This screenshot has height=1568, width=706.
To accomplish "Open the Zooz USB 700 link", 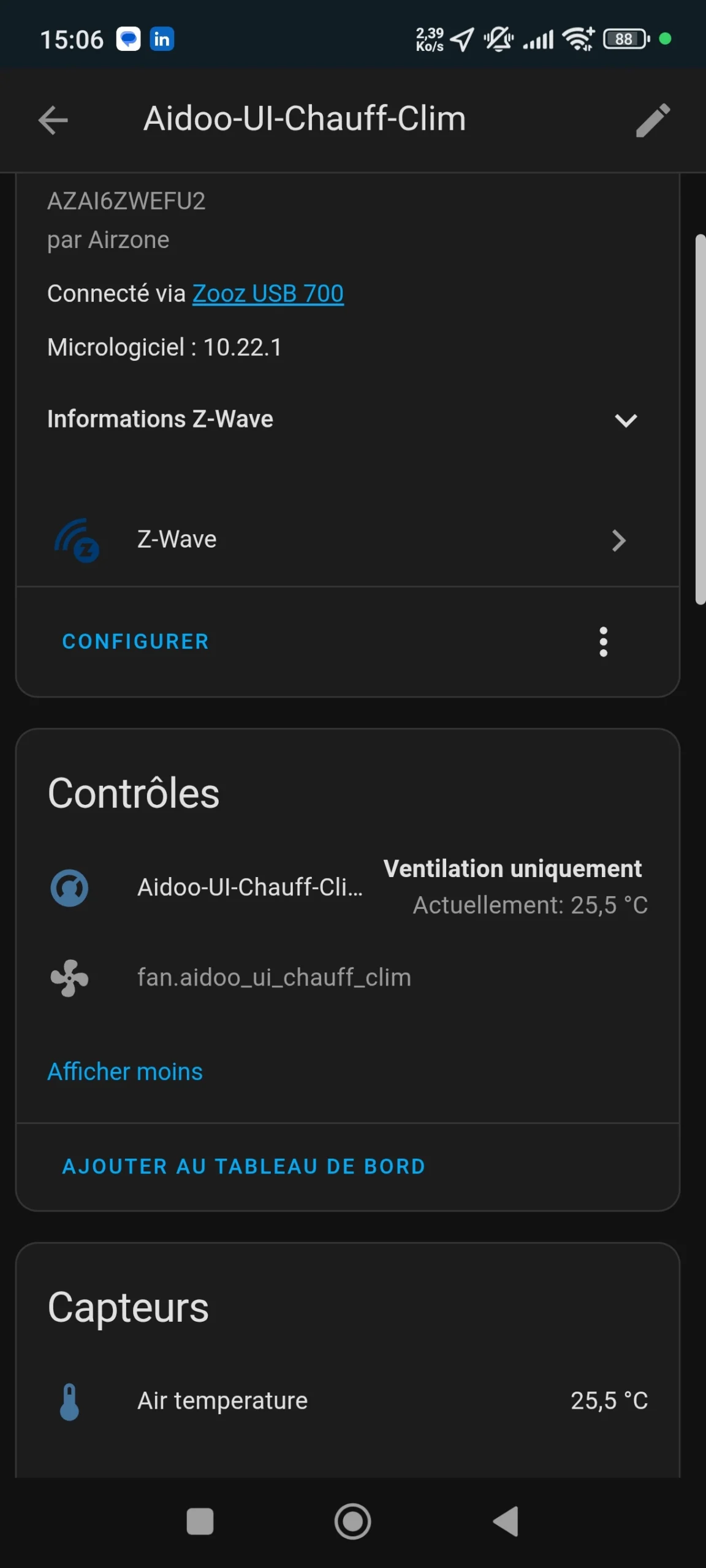I will (x=268, y=294).
